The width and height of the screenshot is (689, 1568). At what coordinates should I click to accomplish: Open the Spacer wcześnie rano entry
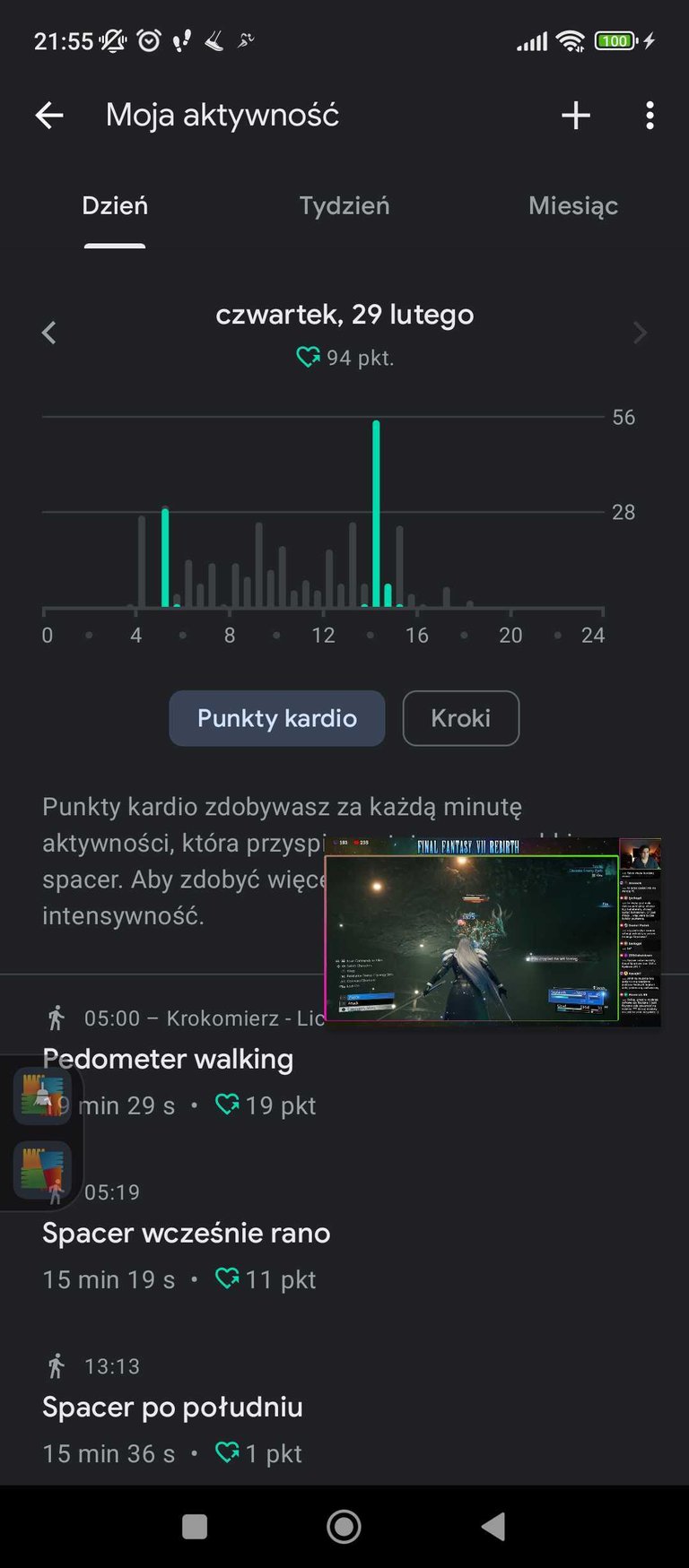click(344, 1235)
